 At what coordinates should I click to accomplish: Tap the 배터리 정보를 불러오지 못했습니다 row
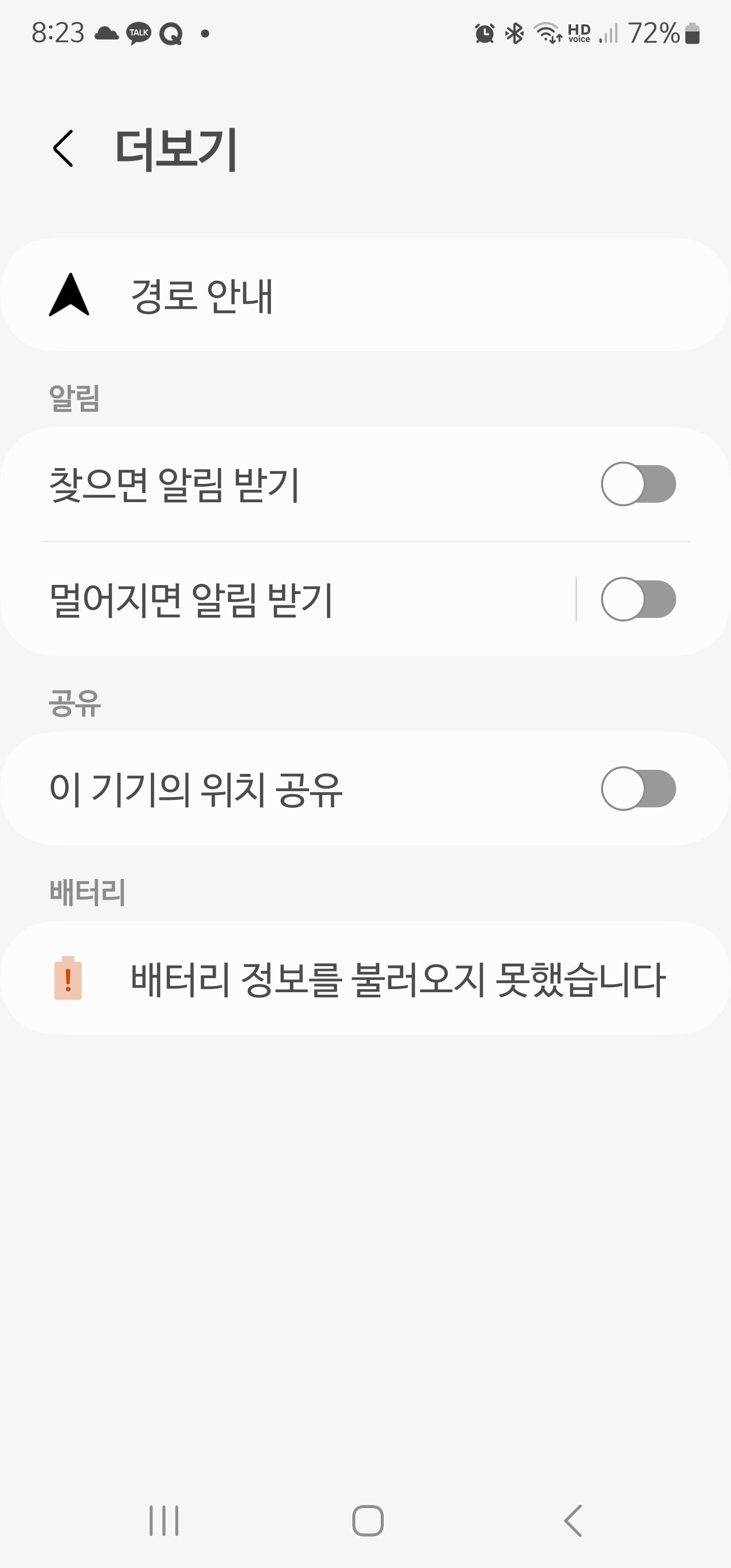coord(365,978)
